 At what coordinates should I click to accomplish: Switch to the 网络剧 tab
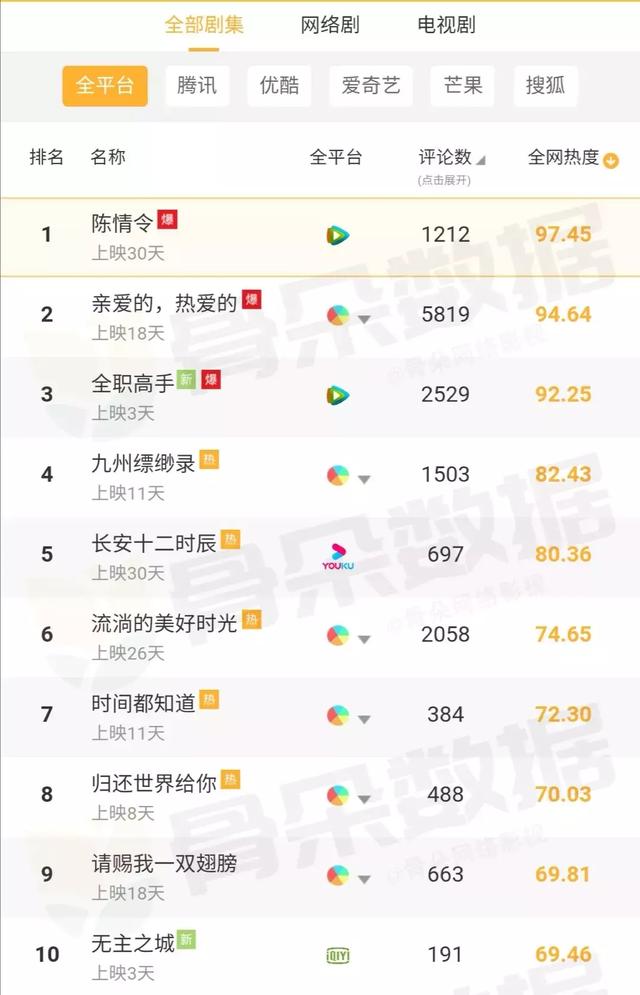330,25
